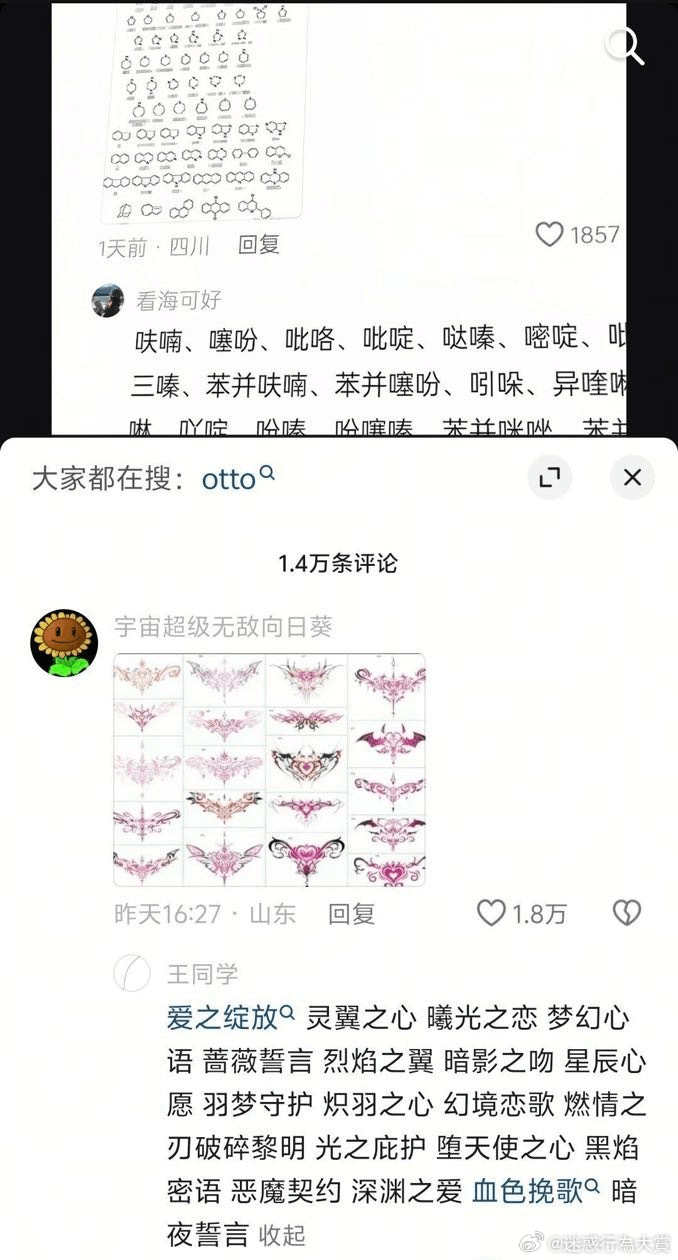This screenshot has height=1260, width=678.
Task: Expand the comment panel to full screen
Action: coord(548,477)
